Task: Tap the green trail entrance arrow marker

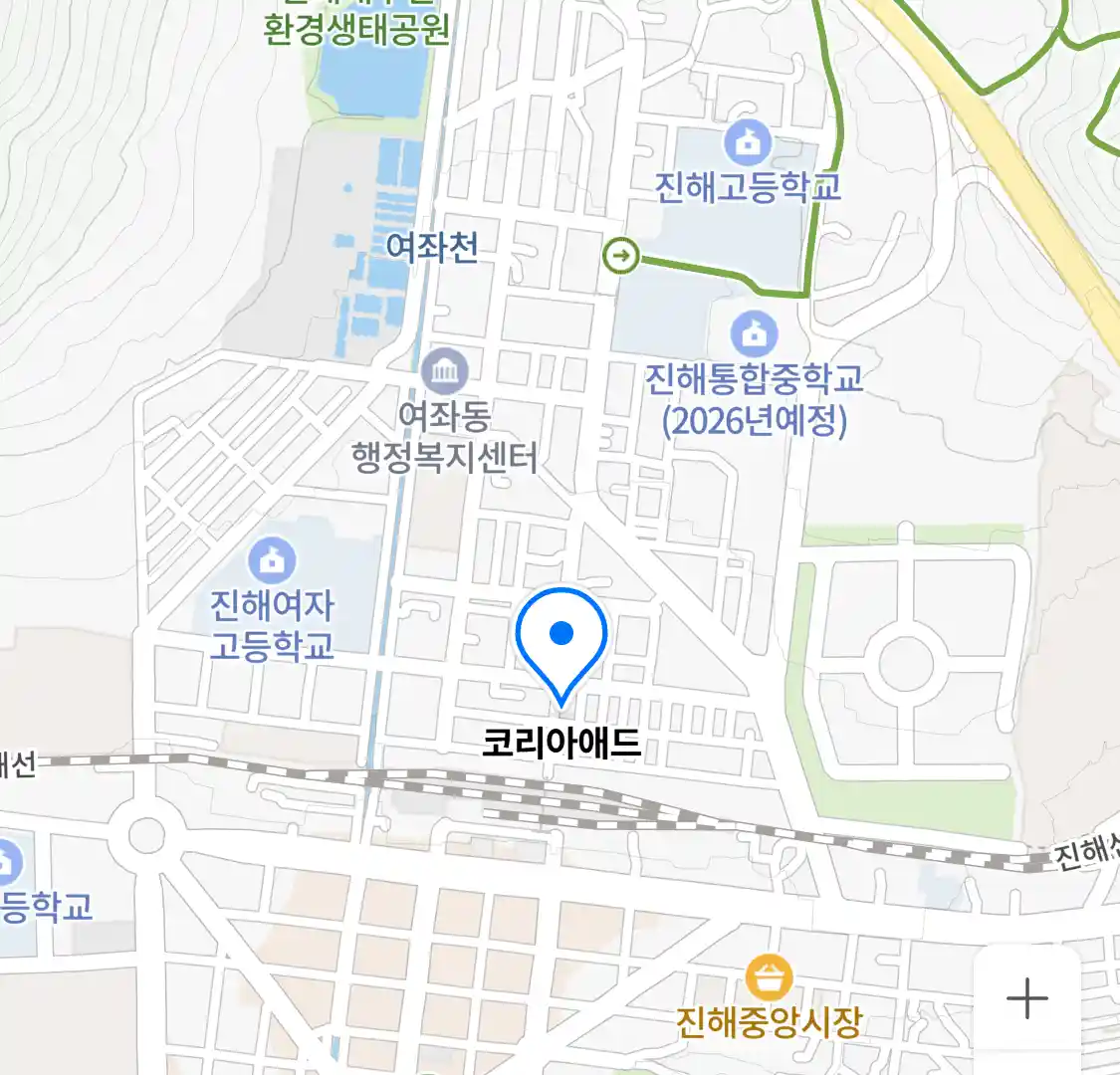Action: 622,256
